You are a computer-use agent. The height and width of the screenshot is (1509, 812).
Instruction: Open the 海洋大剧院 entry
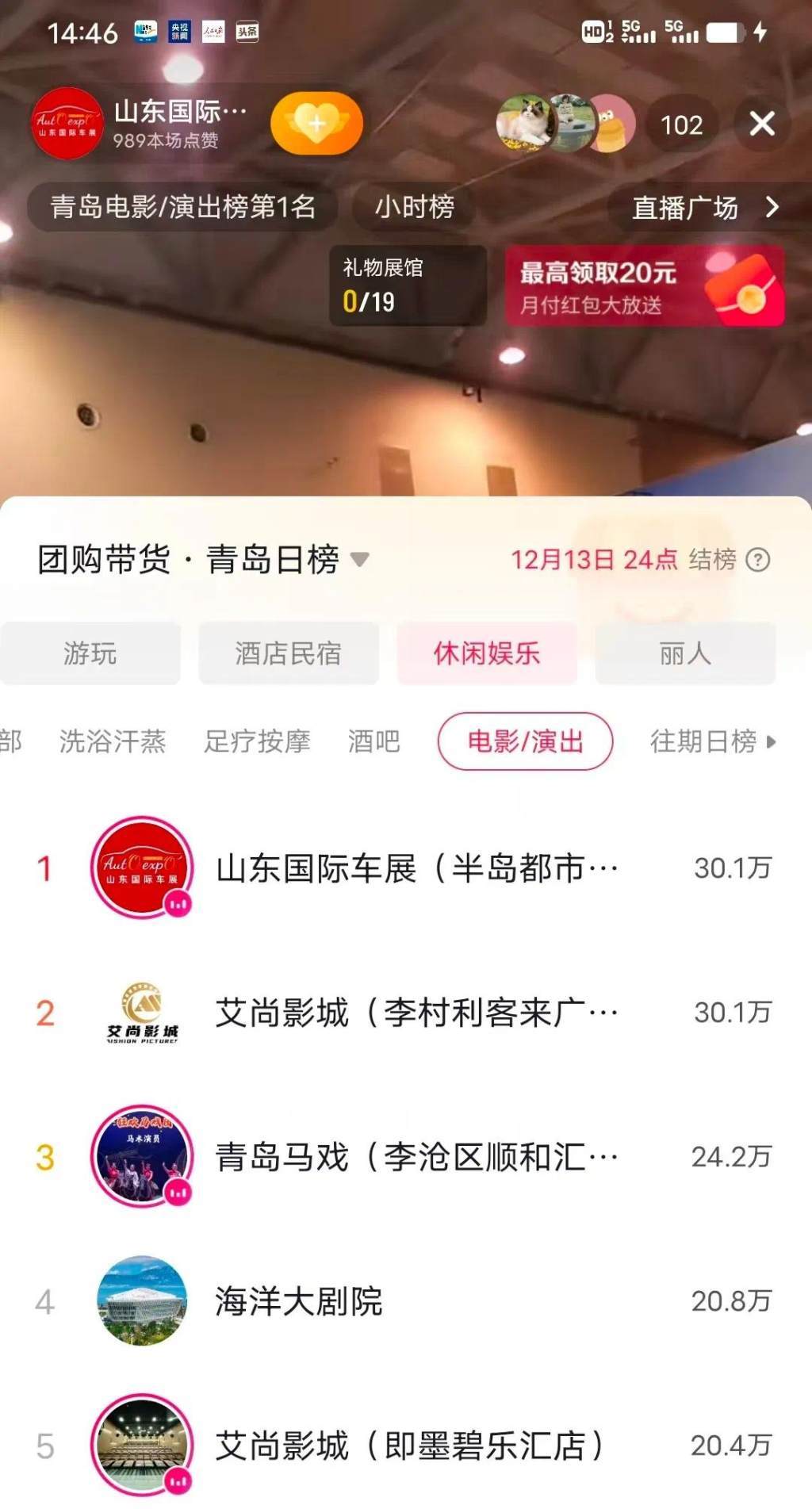coord(298,1301)
